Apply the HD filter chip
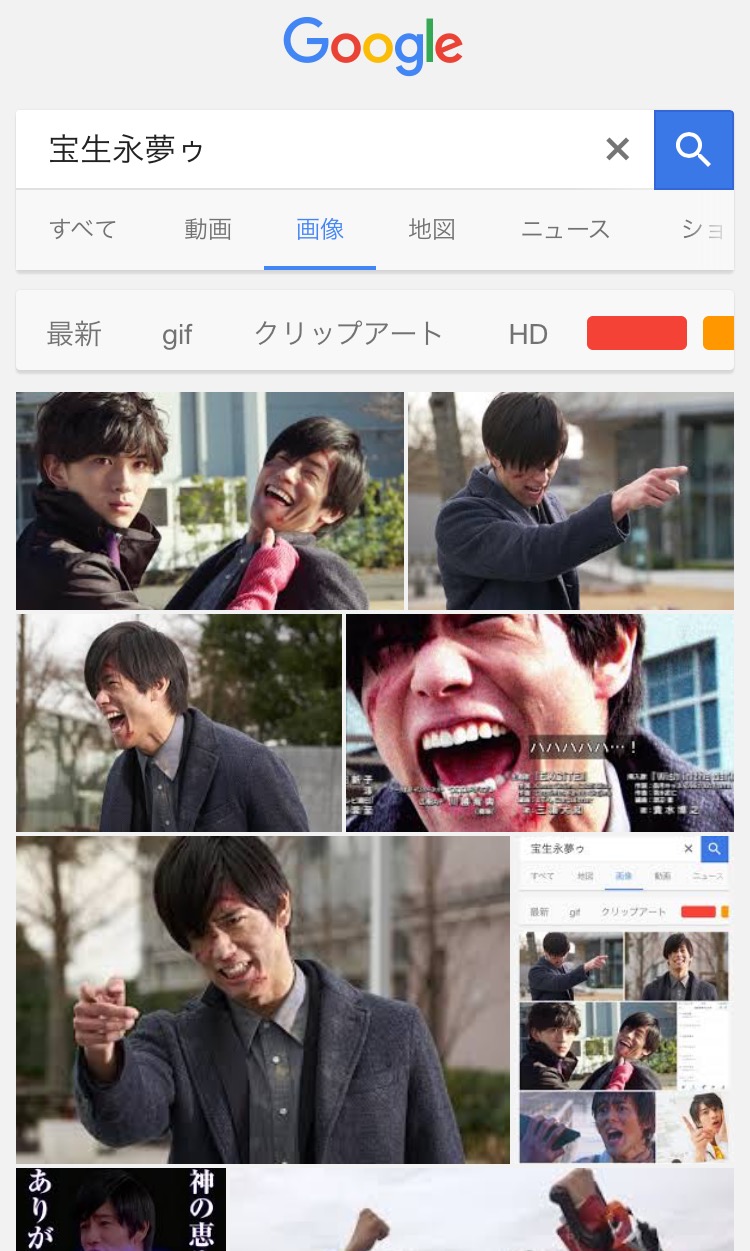 (x=528, y=334)
